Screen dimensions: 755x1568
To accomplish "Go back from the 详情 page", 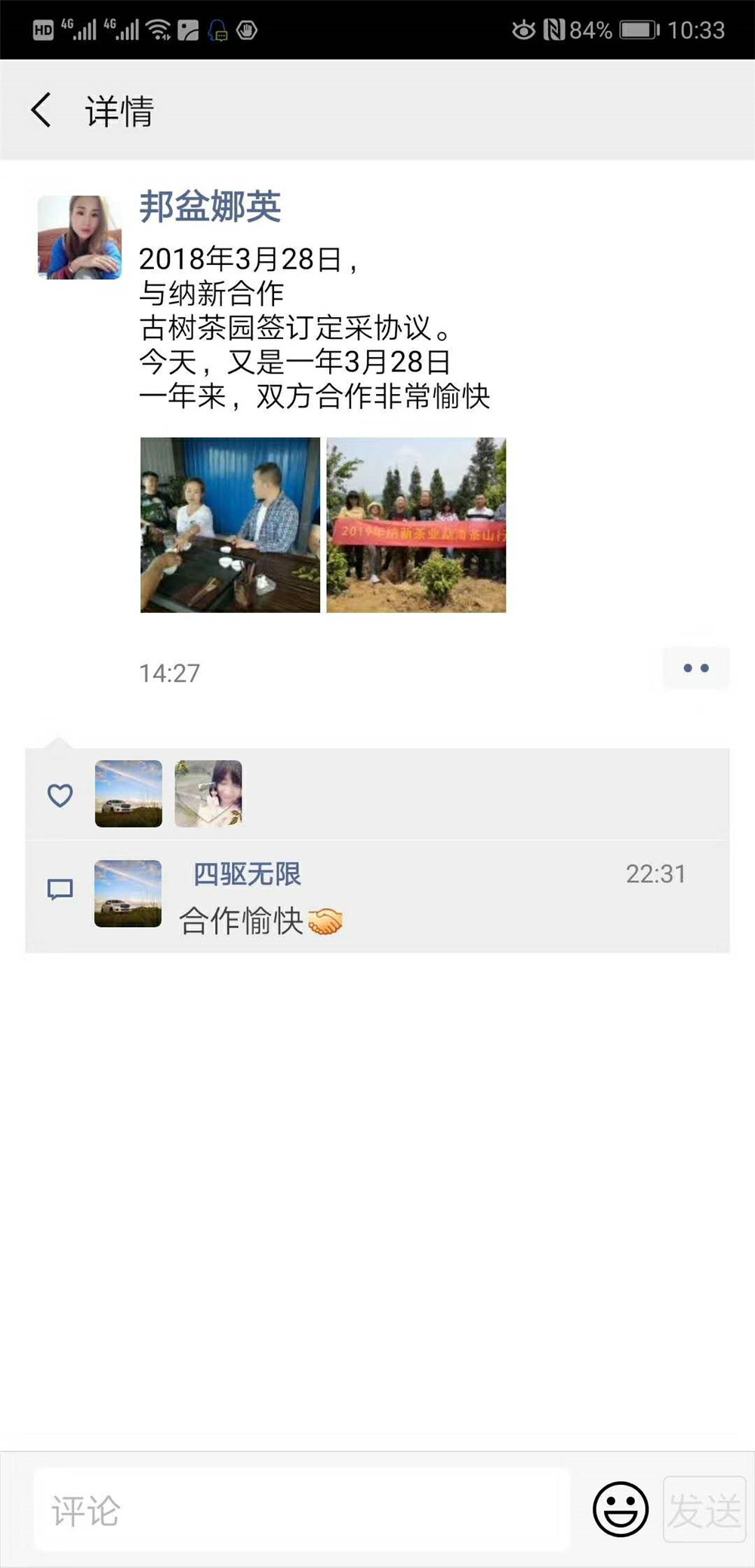I will 42,110.
